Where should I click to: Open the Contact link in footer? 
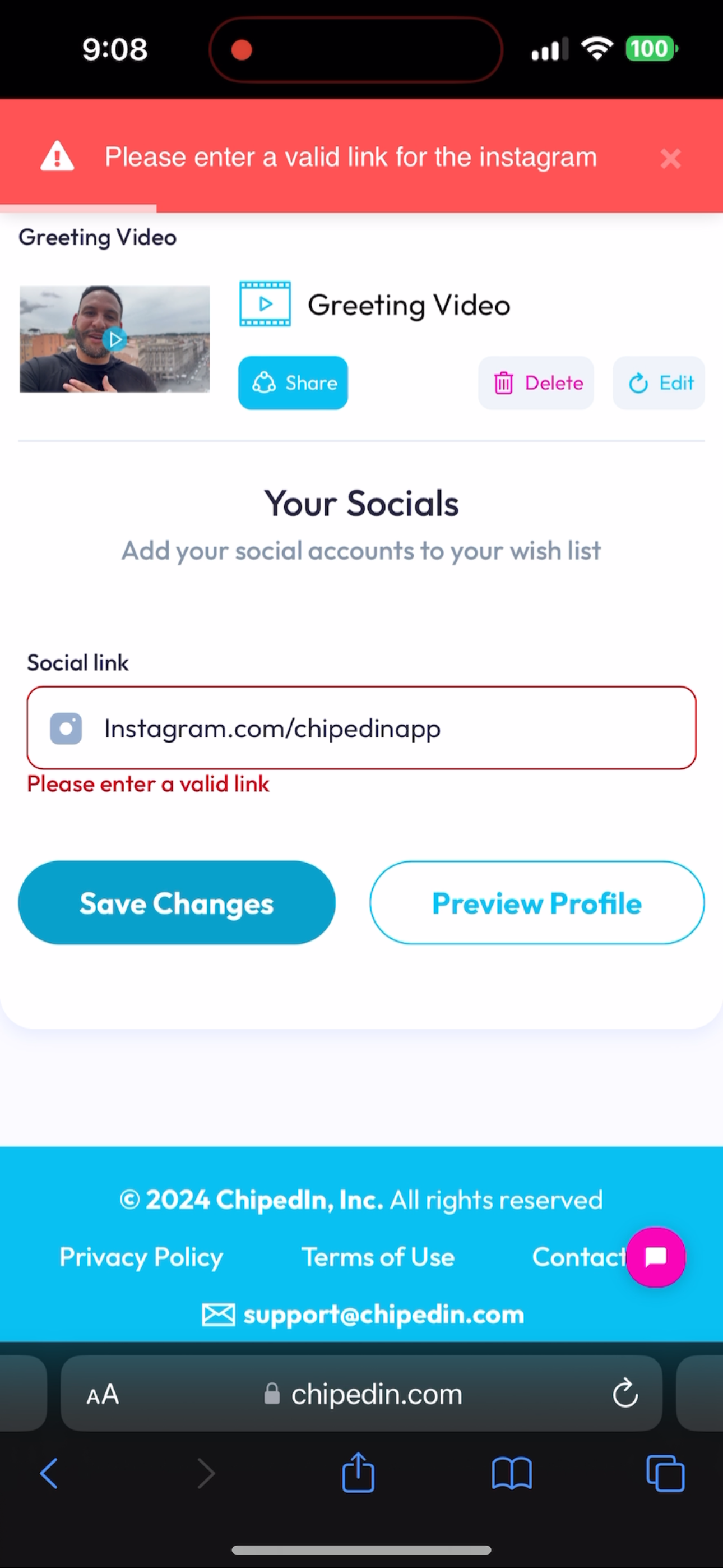click(x=579, y=1257)
